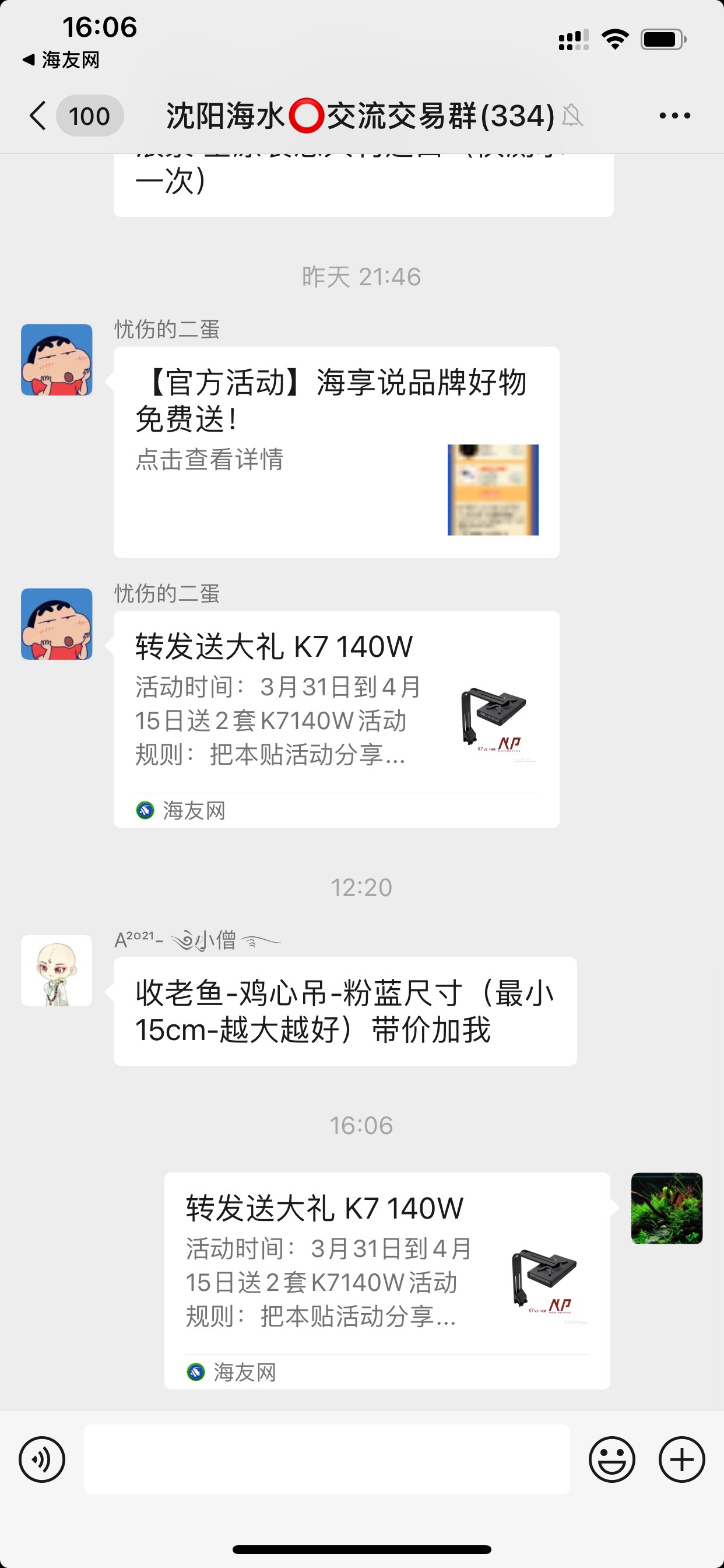Open the 官方活动 海享说品牌好物免费送 card

(x=336, y=452)
